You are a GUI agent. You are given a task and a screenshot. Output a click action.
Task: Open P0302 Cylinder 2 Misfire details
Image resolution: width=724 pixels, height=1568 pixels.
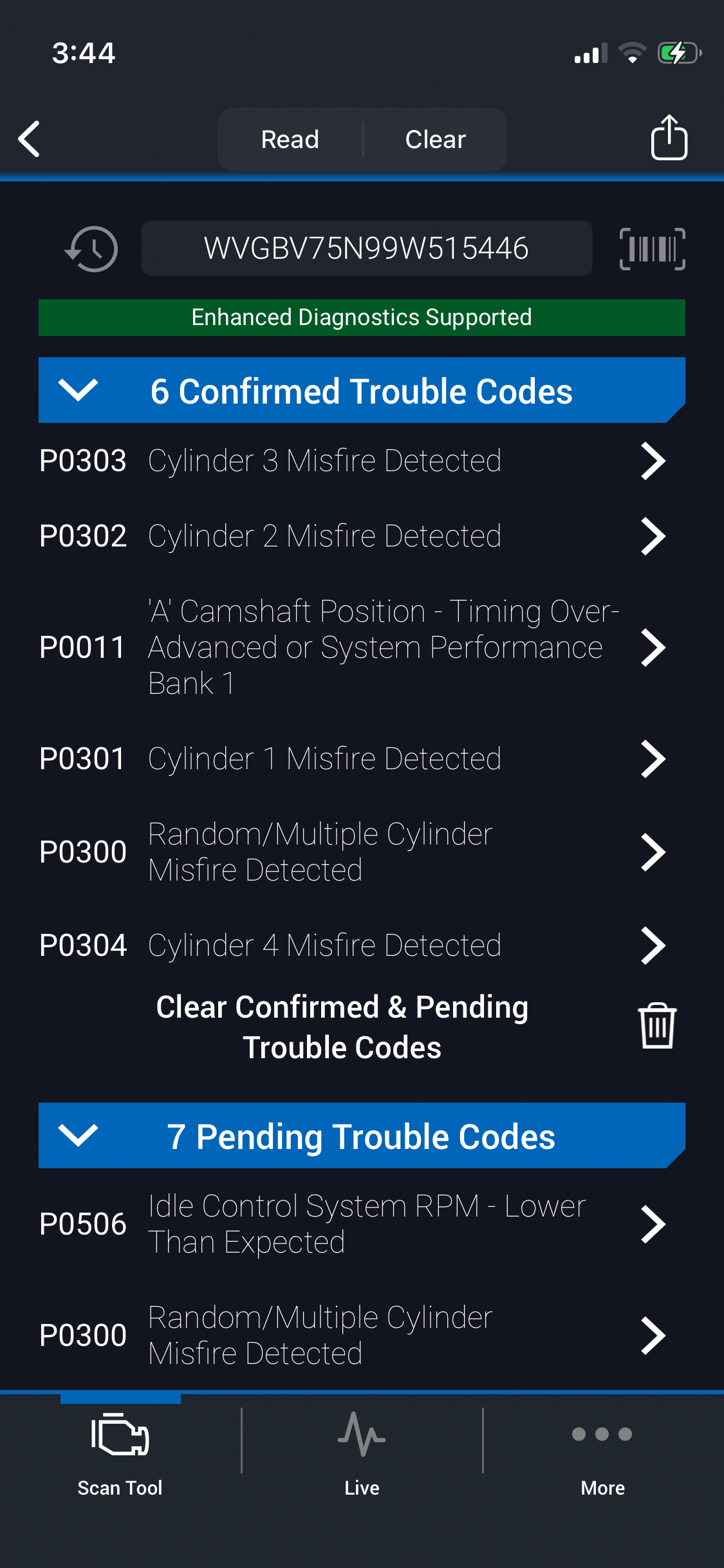click(x=351, y=536)
